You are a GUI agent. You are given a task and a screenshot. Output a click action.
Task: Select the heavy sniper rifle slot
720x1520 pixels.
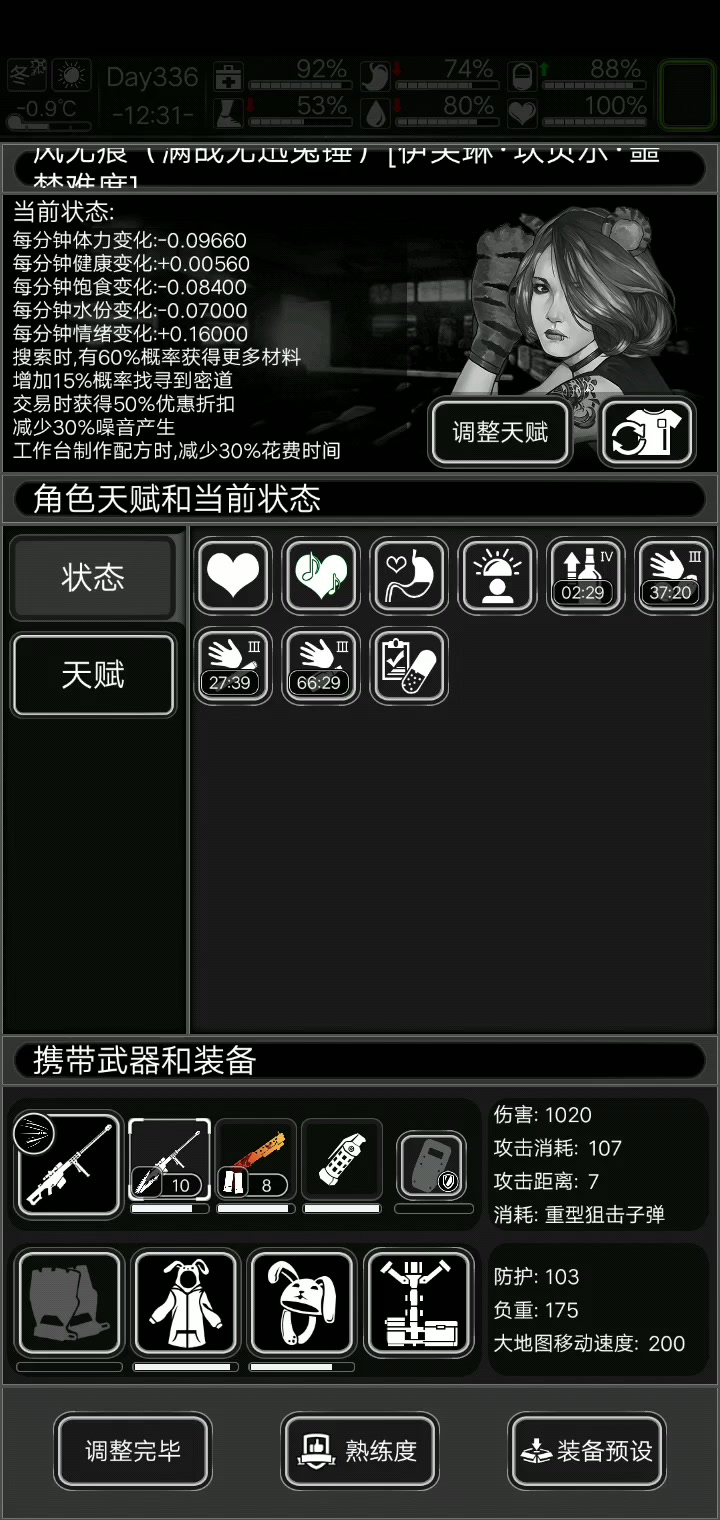[x=69, y=1164]
